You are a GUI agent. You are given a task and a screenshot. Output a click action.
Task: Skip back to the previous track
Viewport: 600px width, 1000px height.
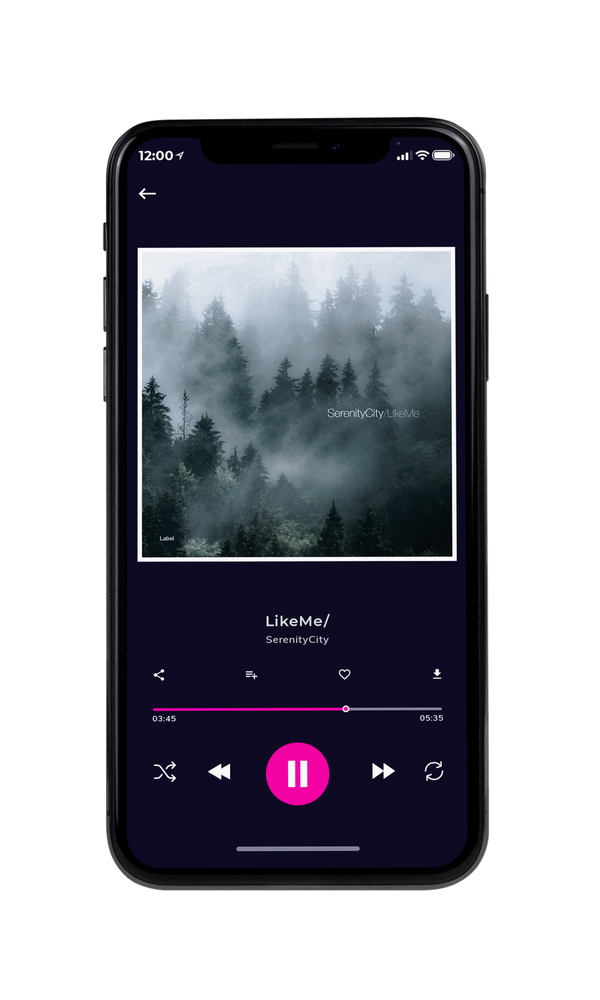coord(219,772)
